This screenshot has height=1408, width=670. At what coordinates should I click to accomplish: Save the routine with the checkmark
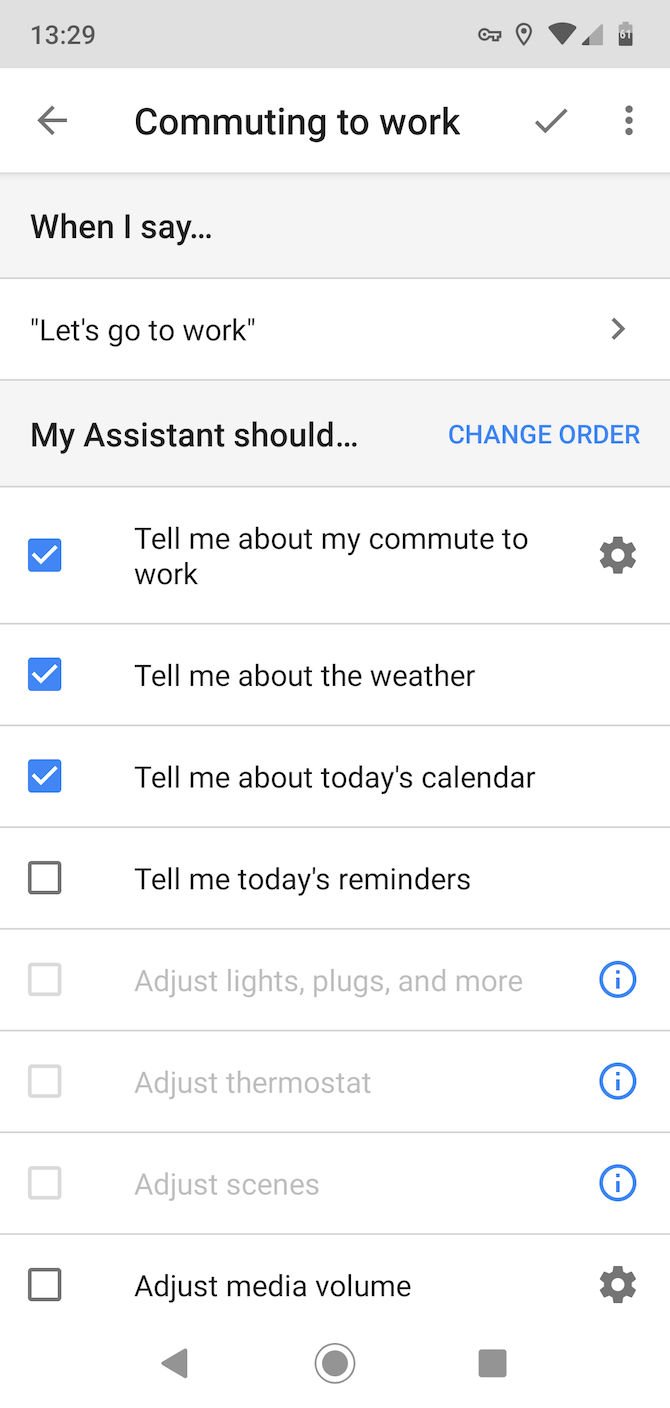[551, 121]
